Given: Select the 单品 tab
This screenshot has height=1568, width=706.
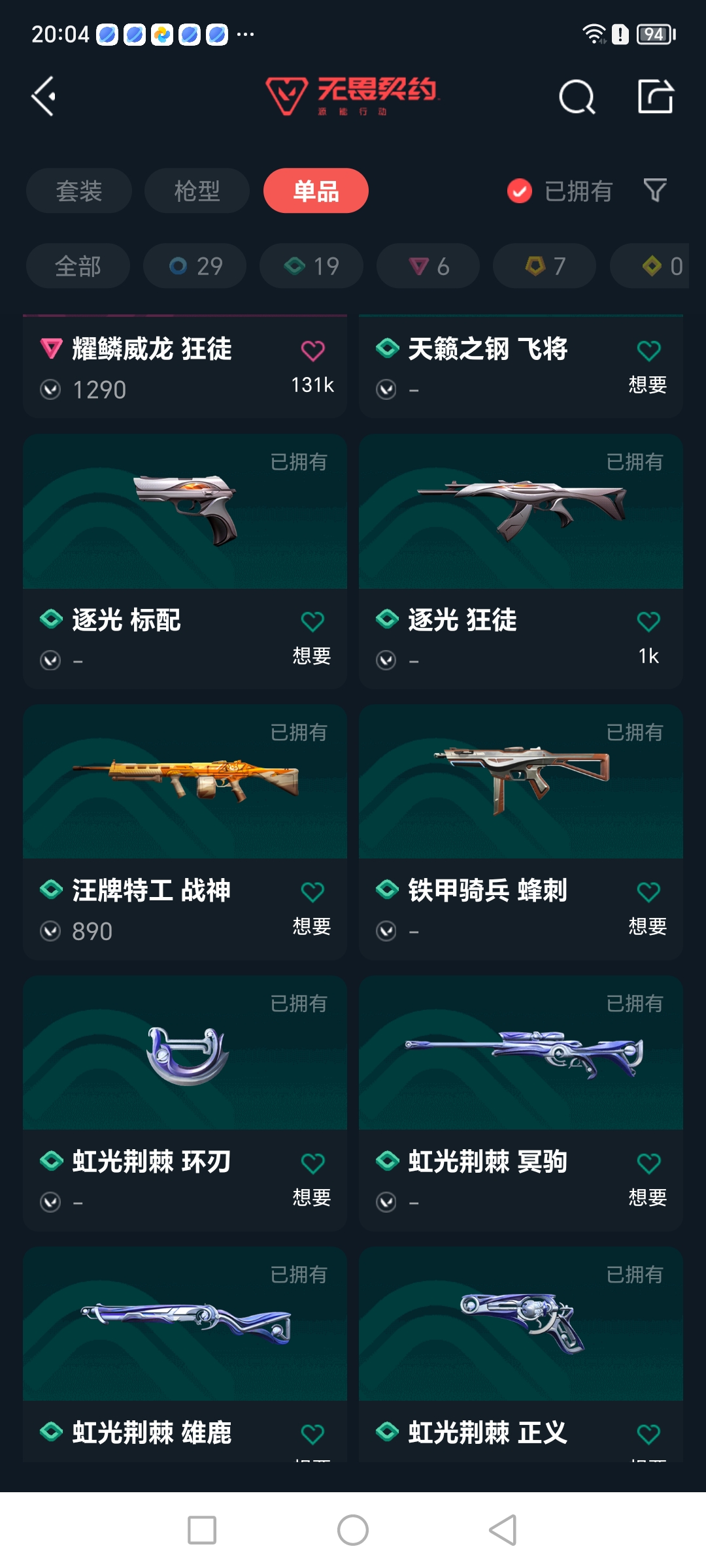Looking at the screenshot, I should click(x=316, y=191).
